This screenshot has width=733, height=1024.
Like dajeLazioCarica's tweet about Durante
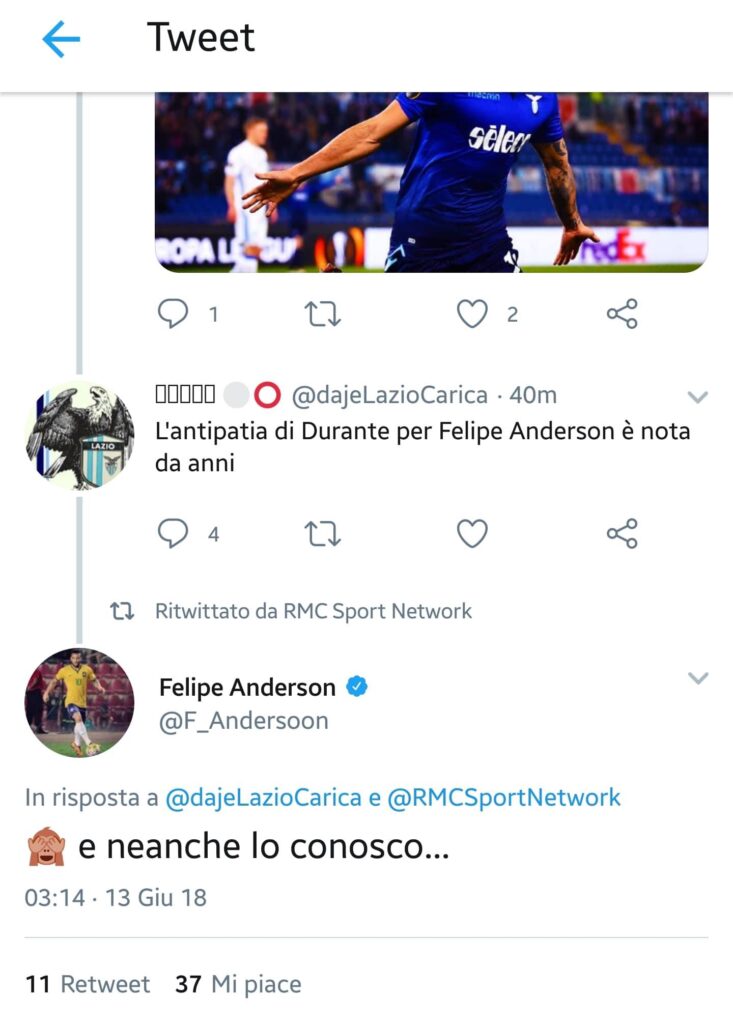[x=472, y=534]
